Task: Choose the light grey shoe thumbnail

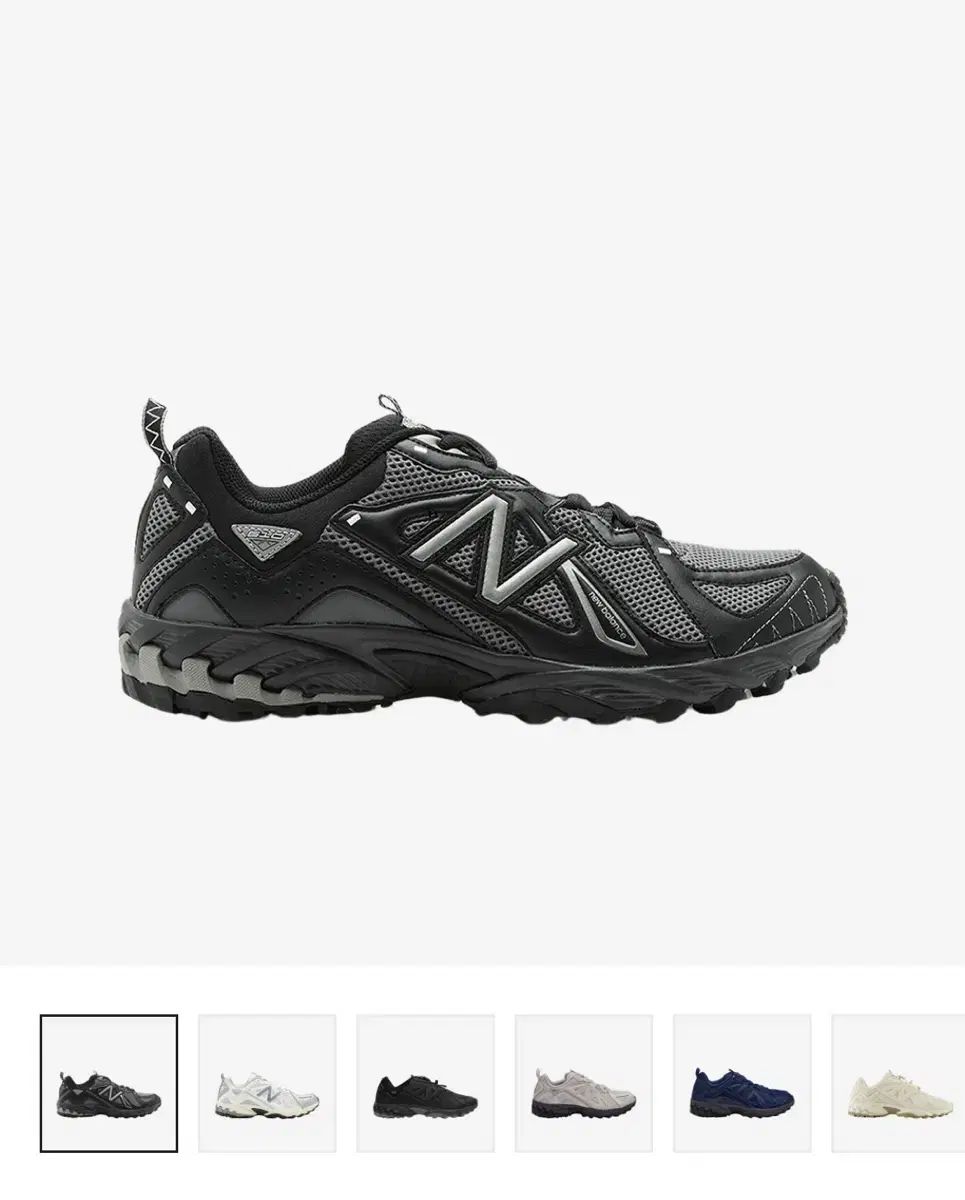Action: click(x=583, y=1083)
